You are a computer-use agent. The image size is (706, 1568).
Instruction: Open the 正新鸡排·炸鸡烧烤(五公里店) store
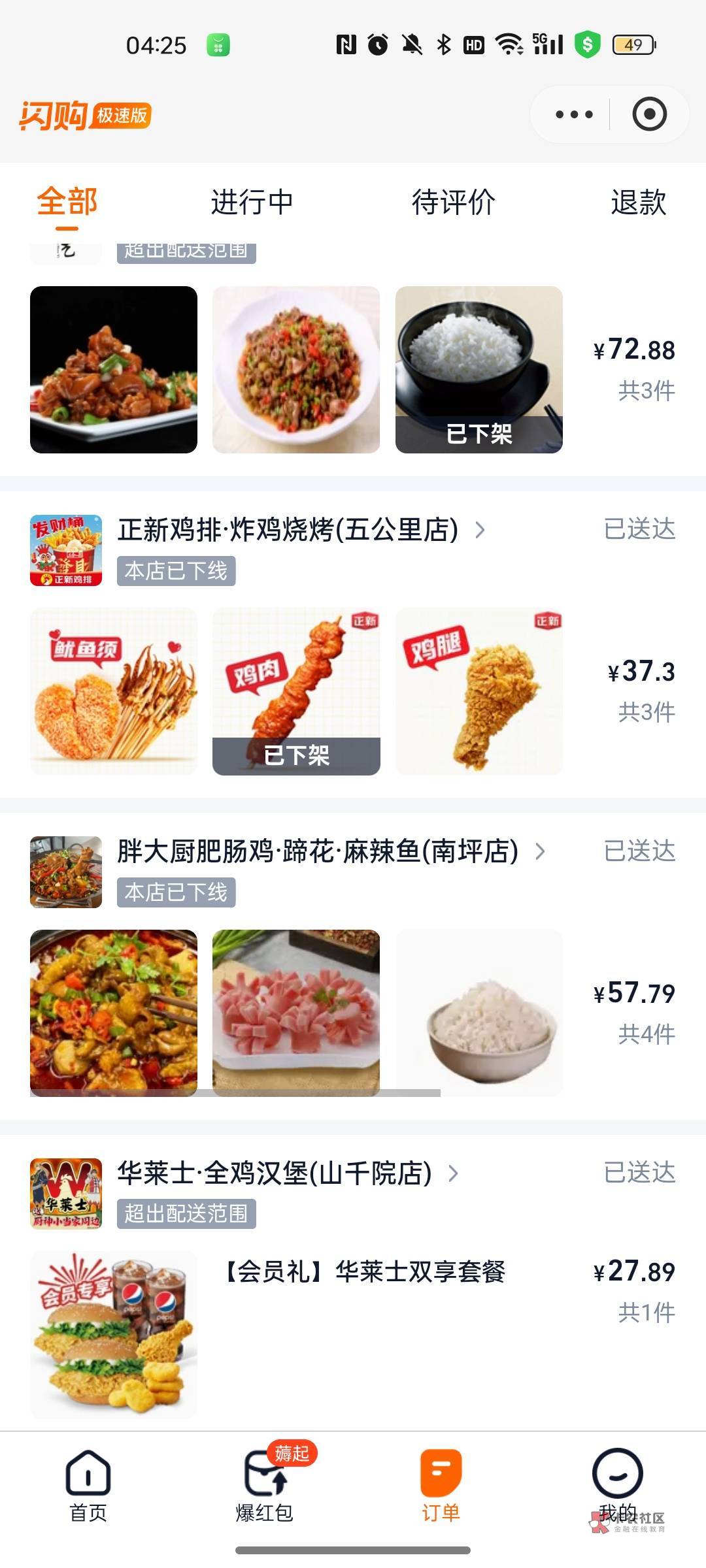tap(301, 530)
